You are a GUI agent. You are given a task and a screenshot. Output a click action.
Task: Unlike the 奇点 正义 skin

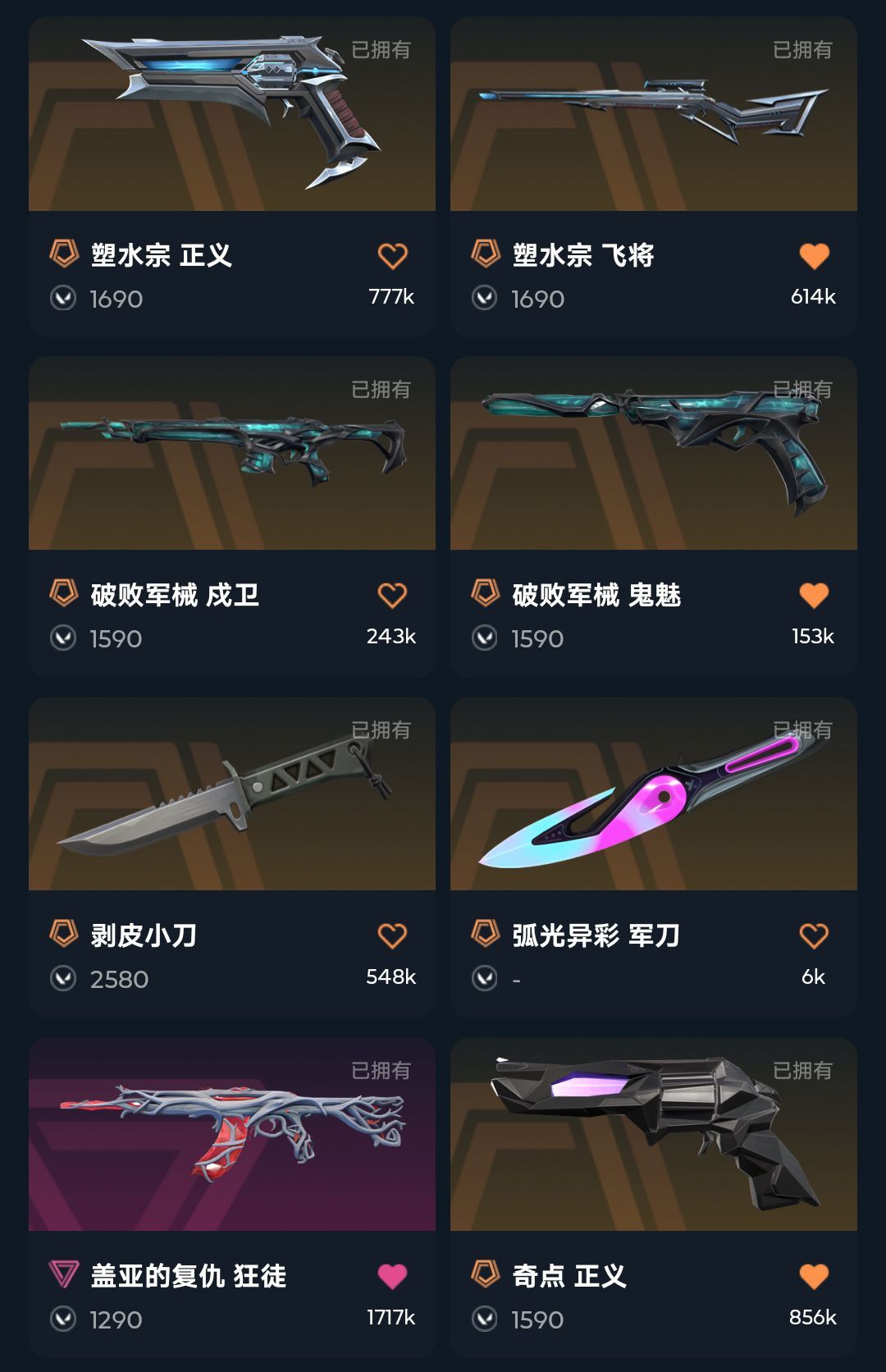click(814, 1276)
